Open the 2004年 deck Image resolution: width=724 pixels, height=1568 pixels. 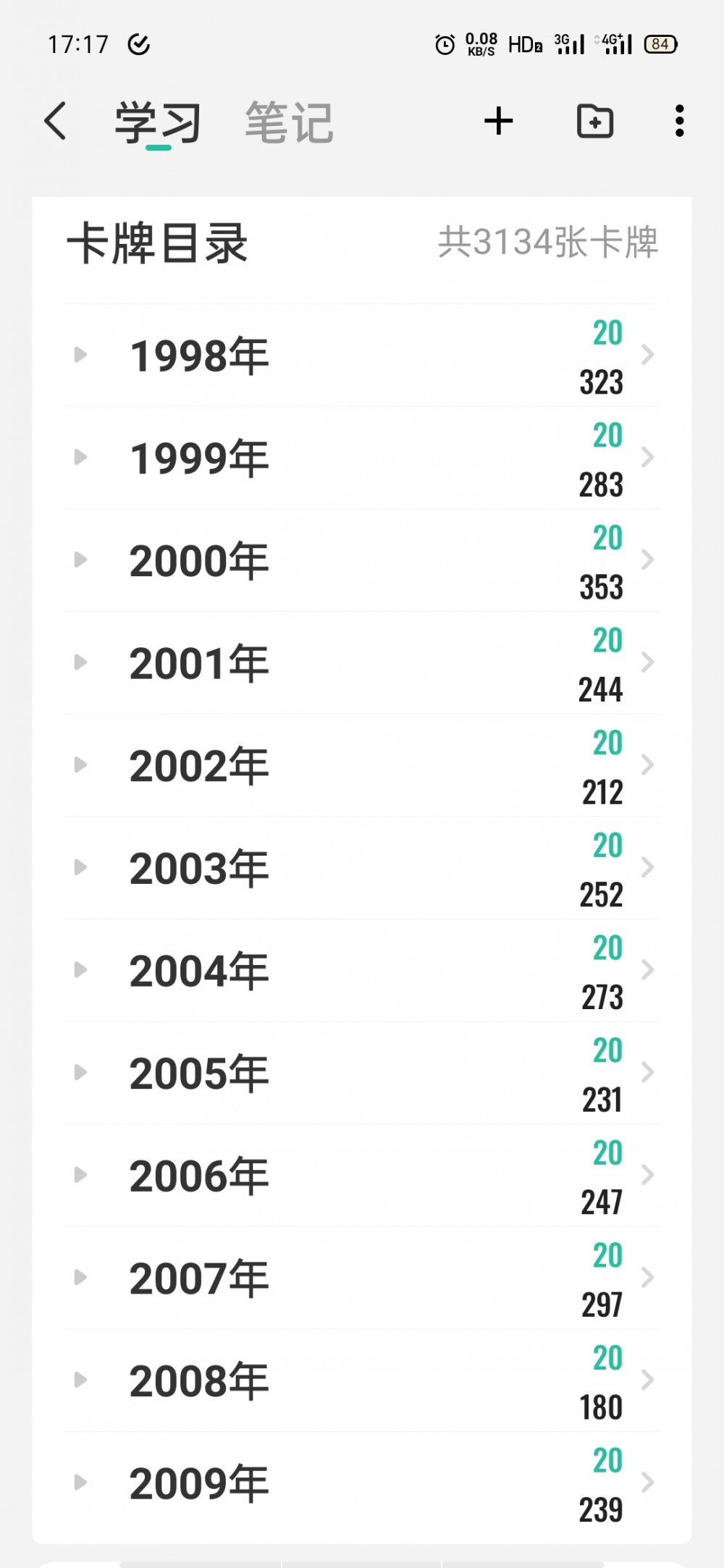point(362,971)
